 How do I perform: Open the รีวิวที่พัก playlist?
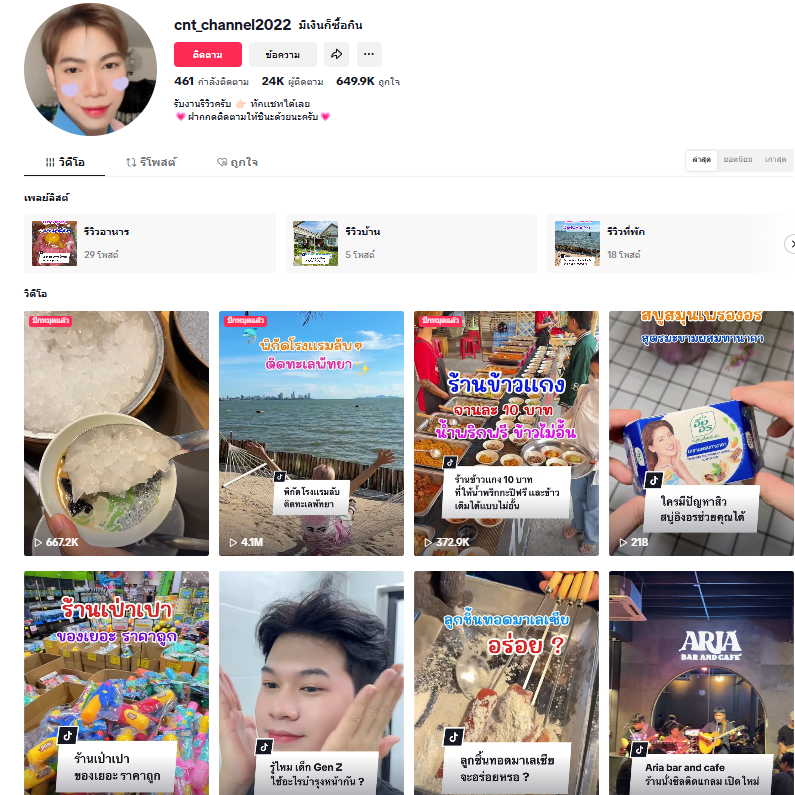tap(665, 243)
